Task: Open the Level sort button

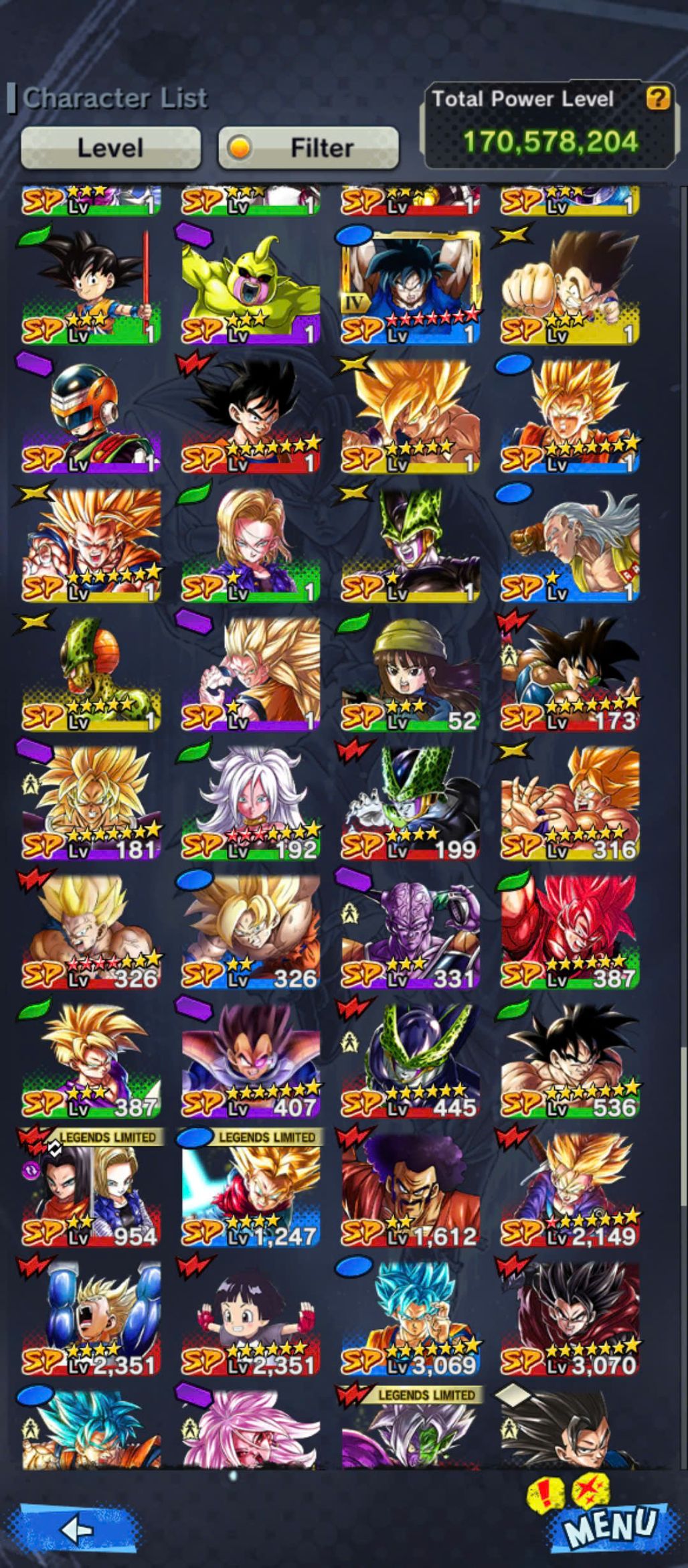Action: click(x=110, y=147)
